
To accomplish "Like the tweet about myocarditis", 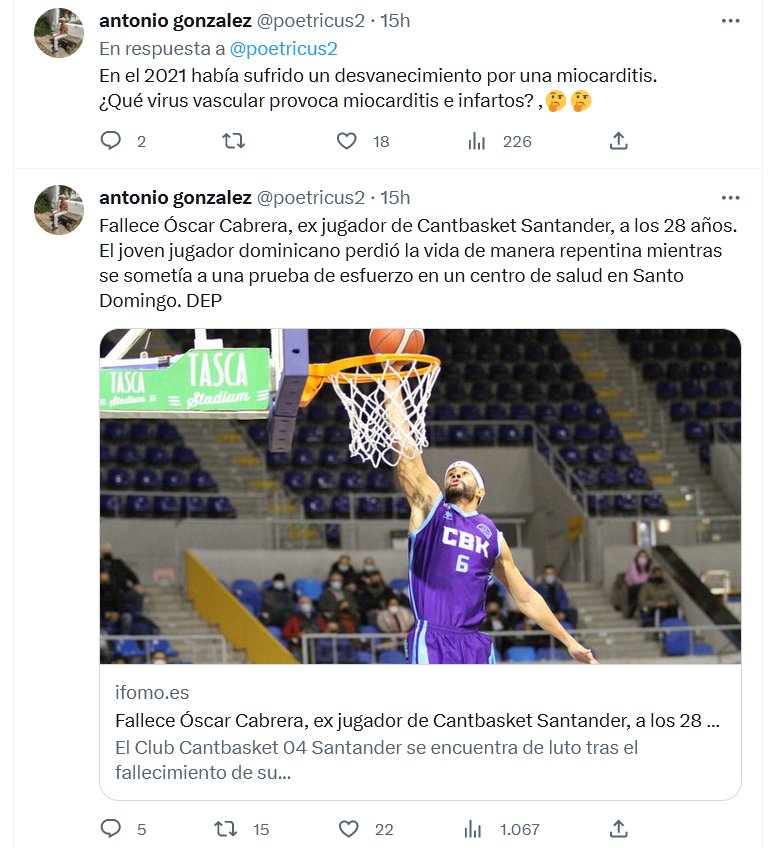I will [x=346, y=141].
